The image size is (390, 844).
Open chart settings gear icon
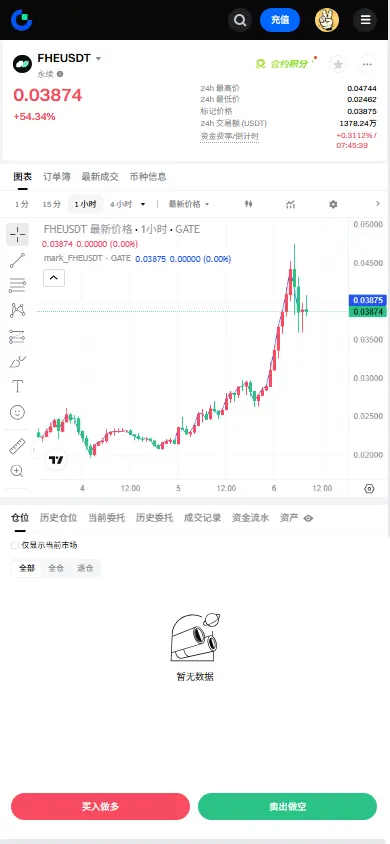coord(333,204)
